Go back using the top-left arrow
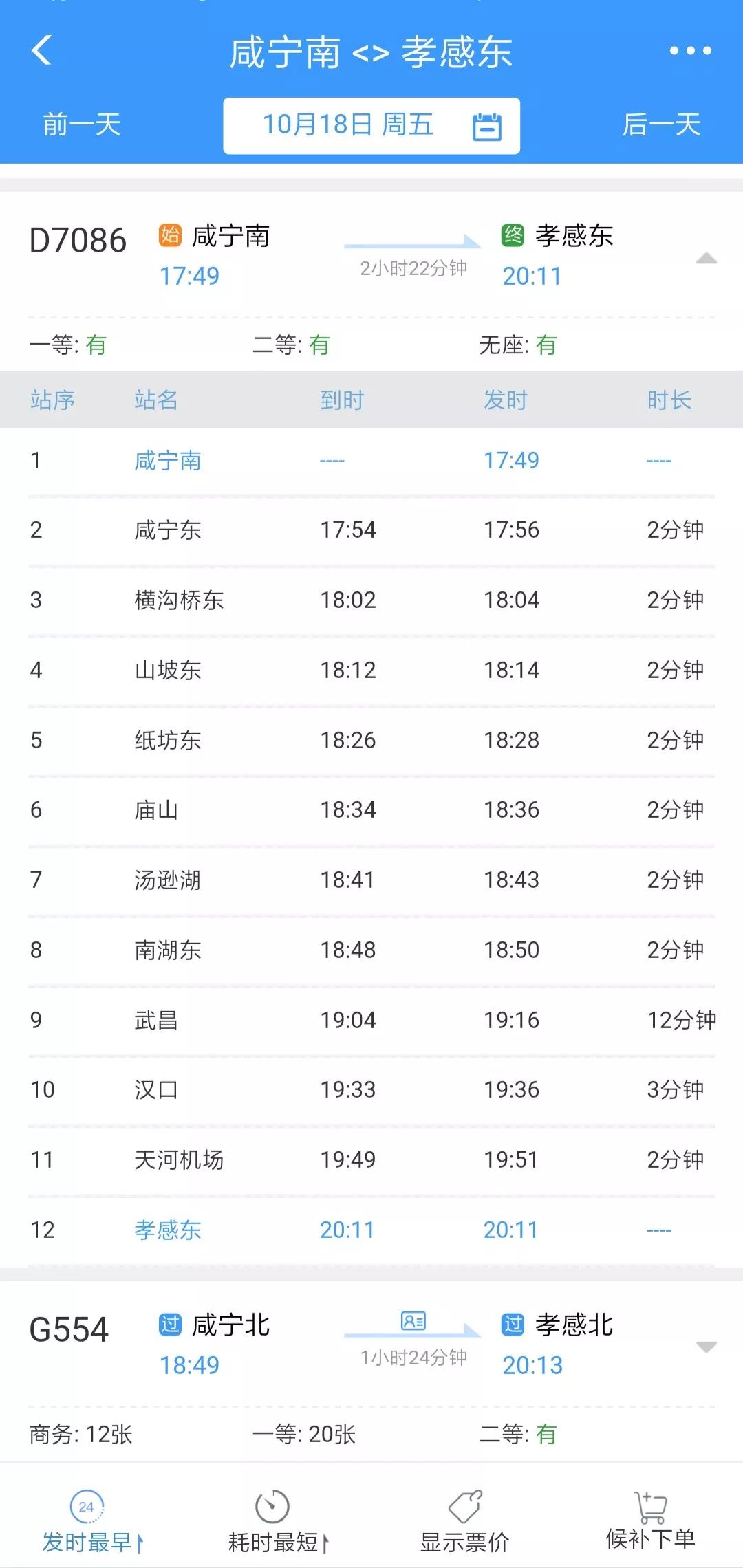The height and width of the screenshot is (1568, 743). 41,51
